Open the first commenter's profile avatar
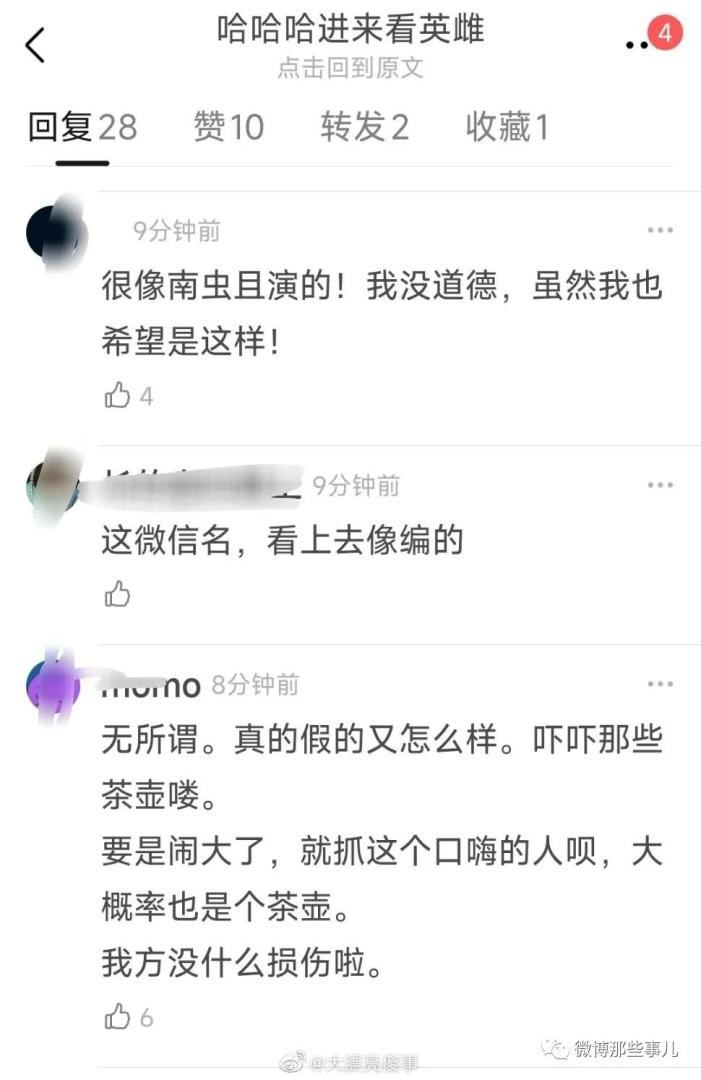 52,233
